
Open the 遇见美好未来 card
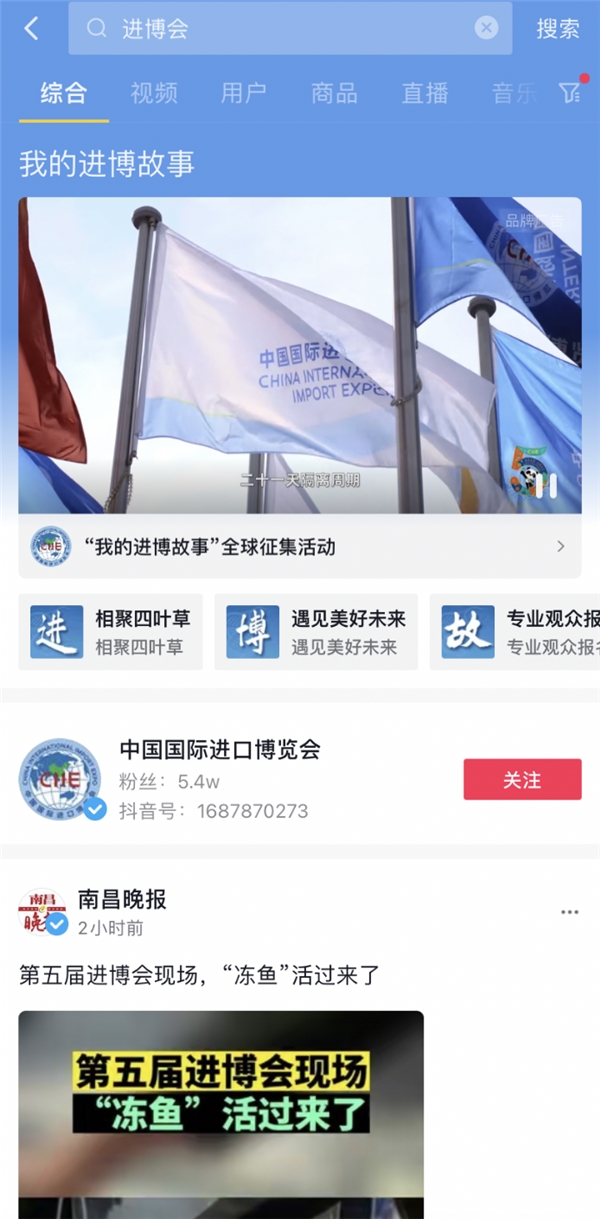[x=316, y=632]
